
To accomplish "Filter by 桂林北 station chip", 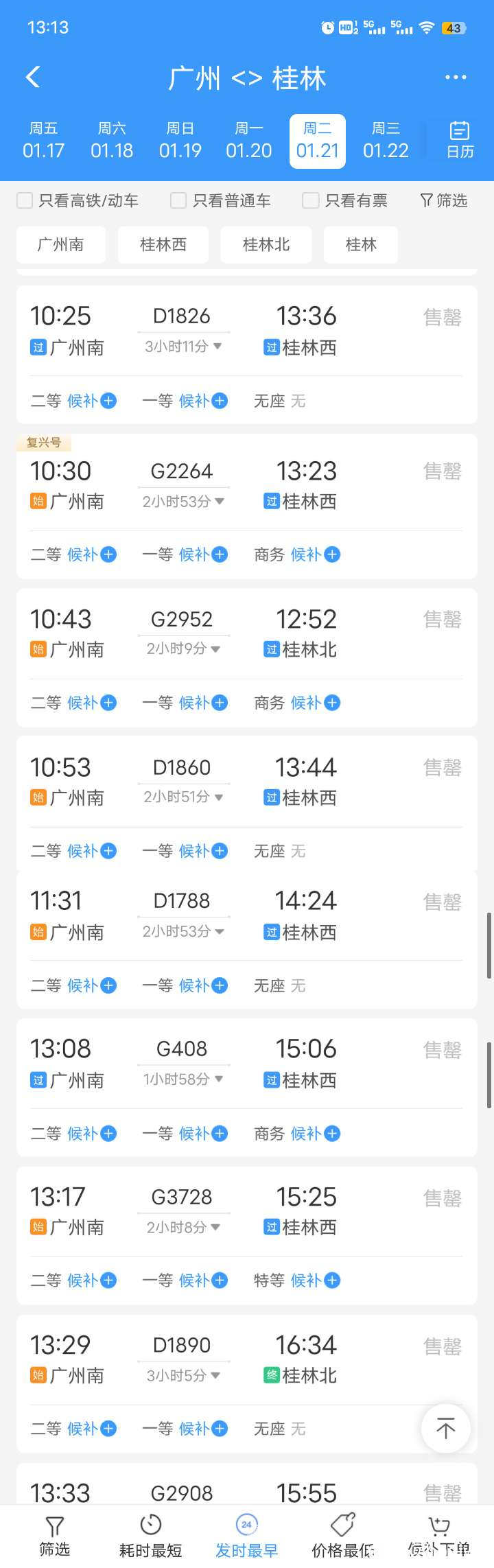I will [x=266, y=245].
